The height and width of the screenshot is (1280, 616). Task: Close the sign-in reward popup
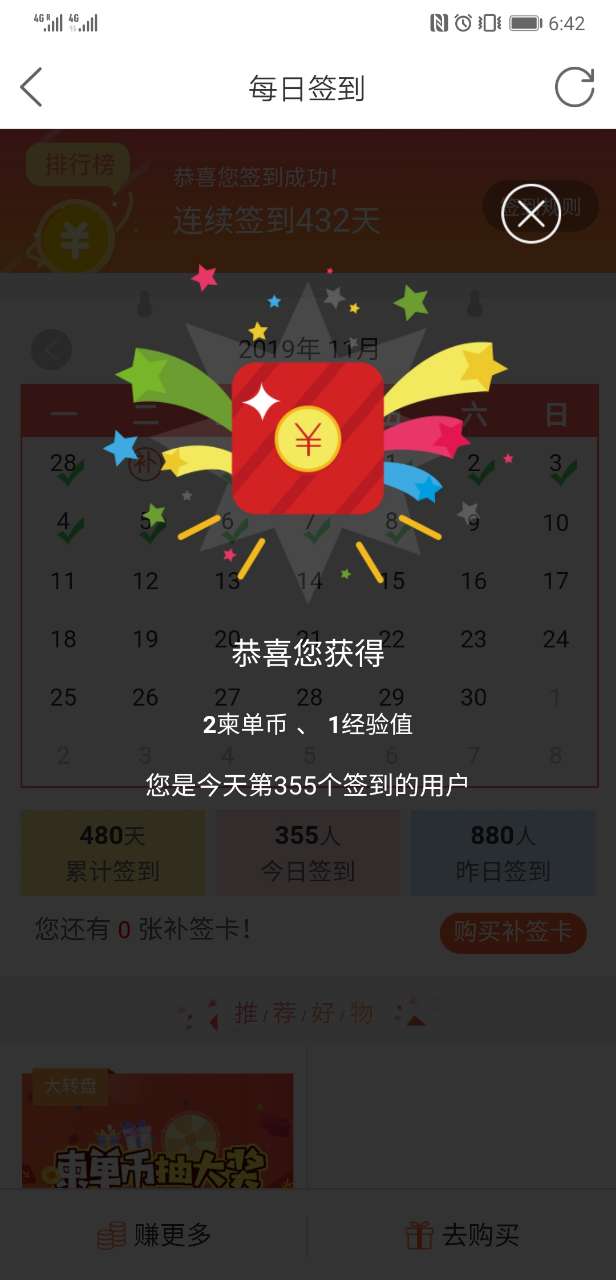coord(530,214)
